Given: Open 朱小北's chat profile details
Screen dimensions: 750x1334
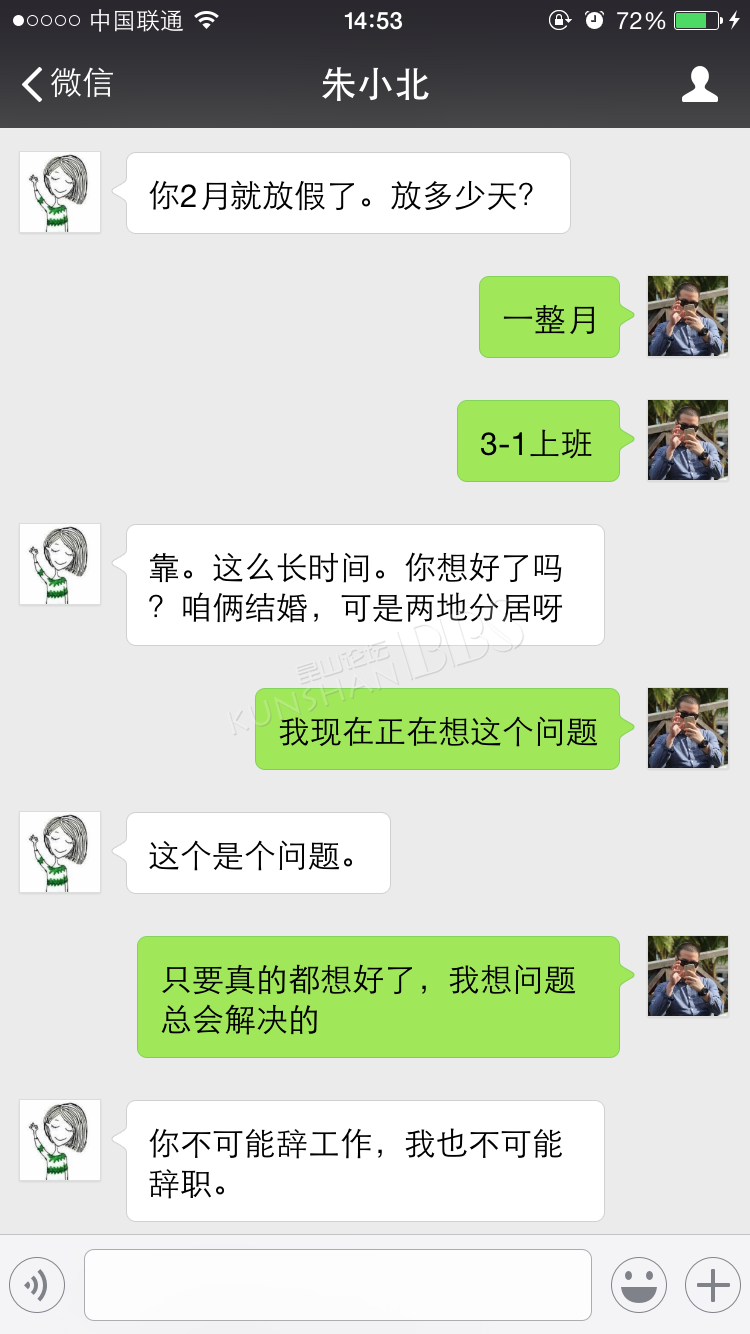Looking at the screenshot, I should pos(700,84).
